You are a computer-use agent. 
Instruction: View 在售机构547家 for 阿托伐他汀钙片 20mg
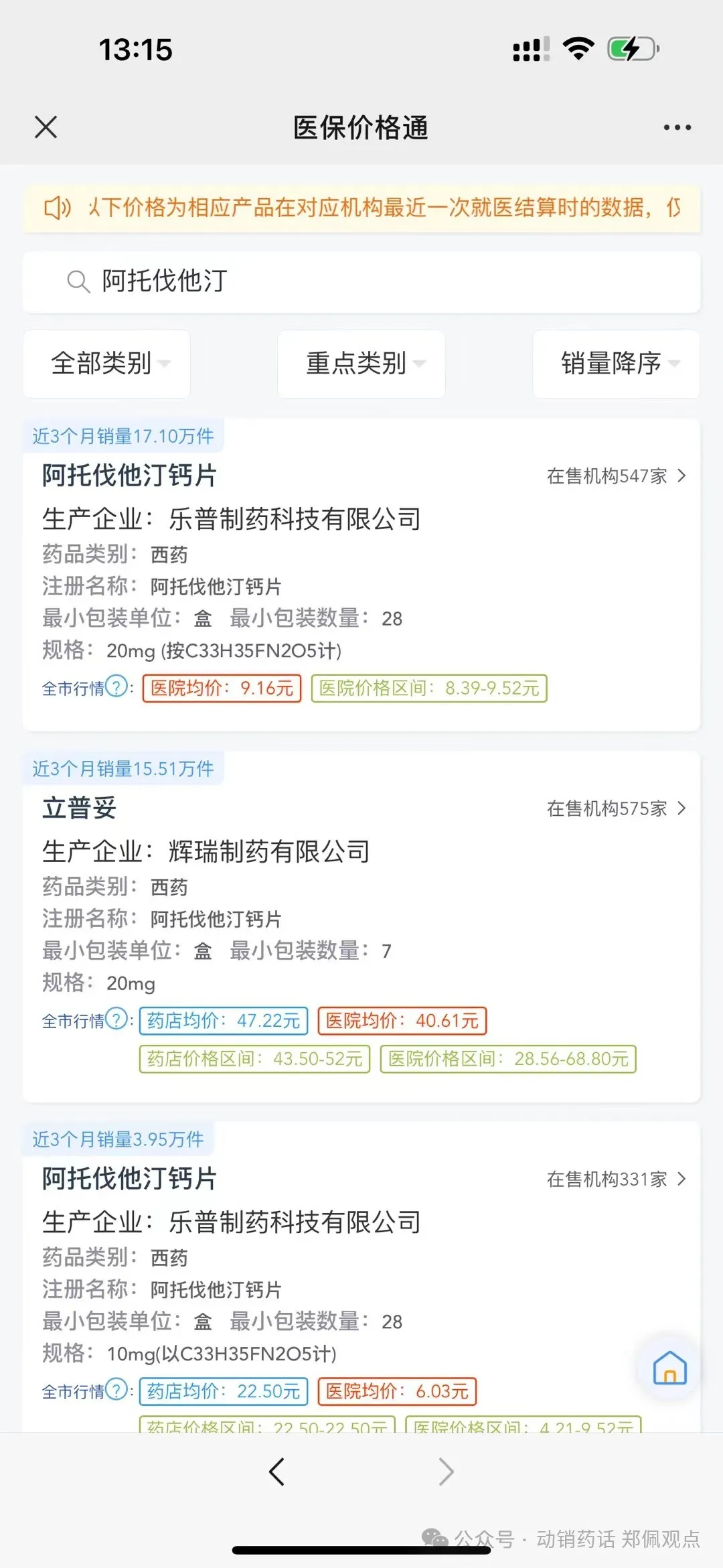[616, 476]
